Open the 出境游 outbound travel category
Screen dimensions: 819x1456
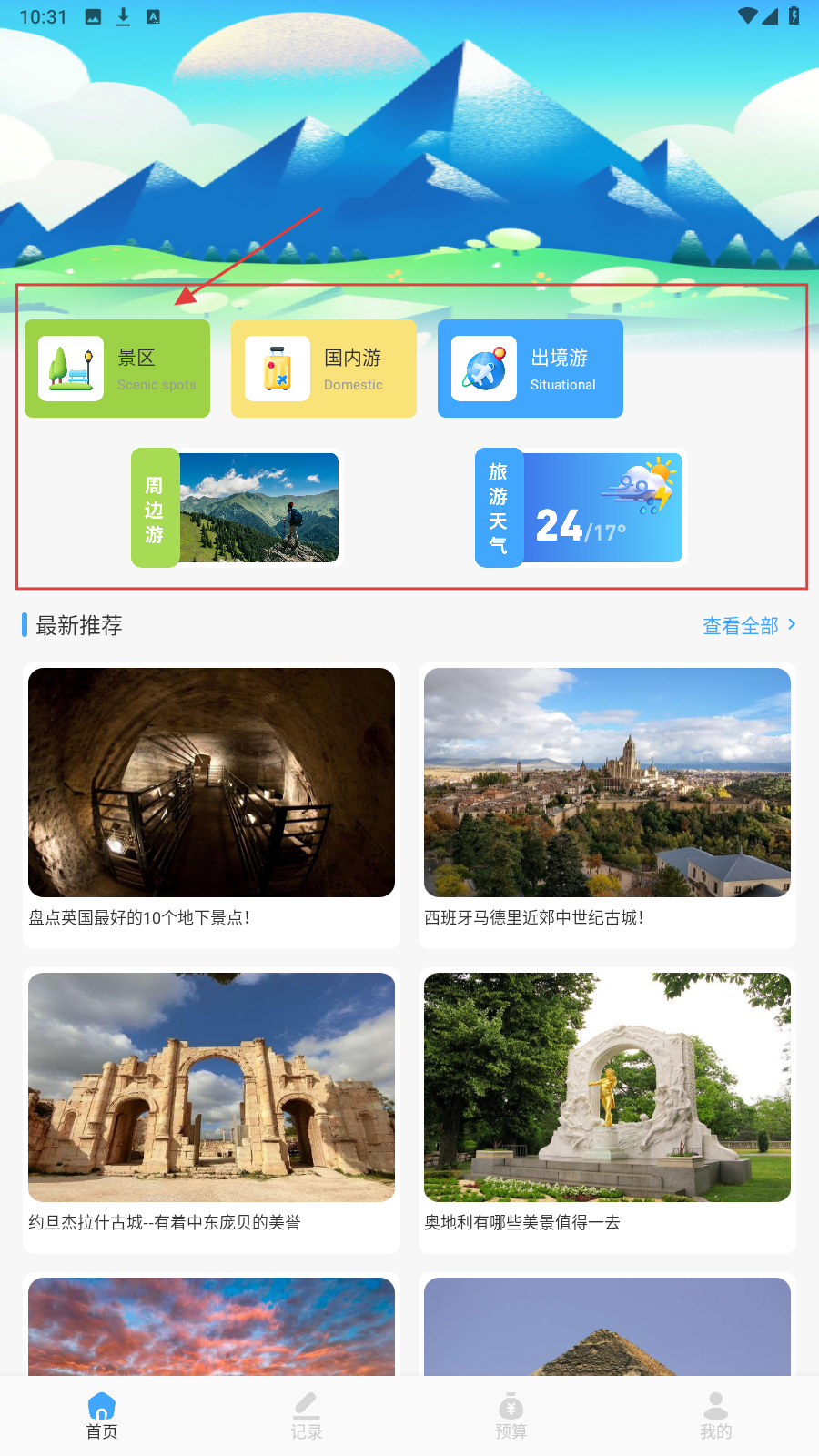(531, 369)
